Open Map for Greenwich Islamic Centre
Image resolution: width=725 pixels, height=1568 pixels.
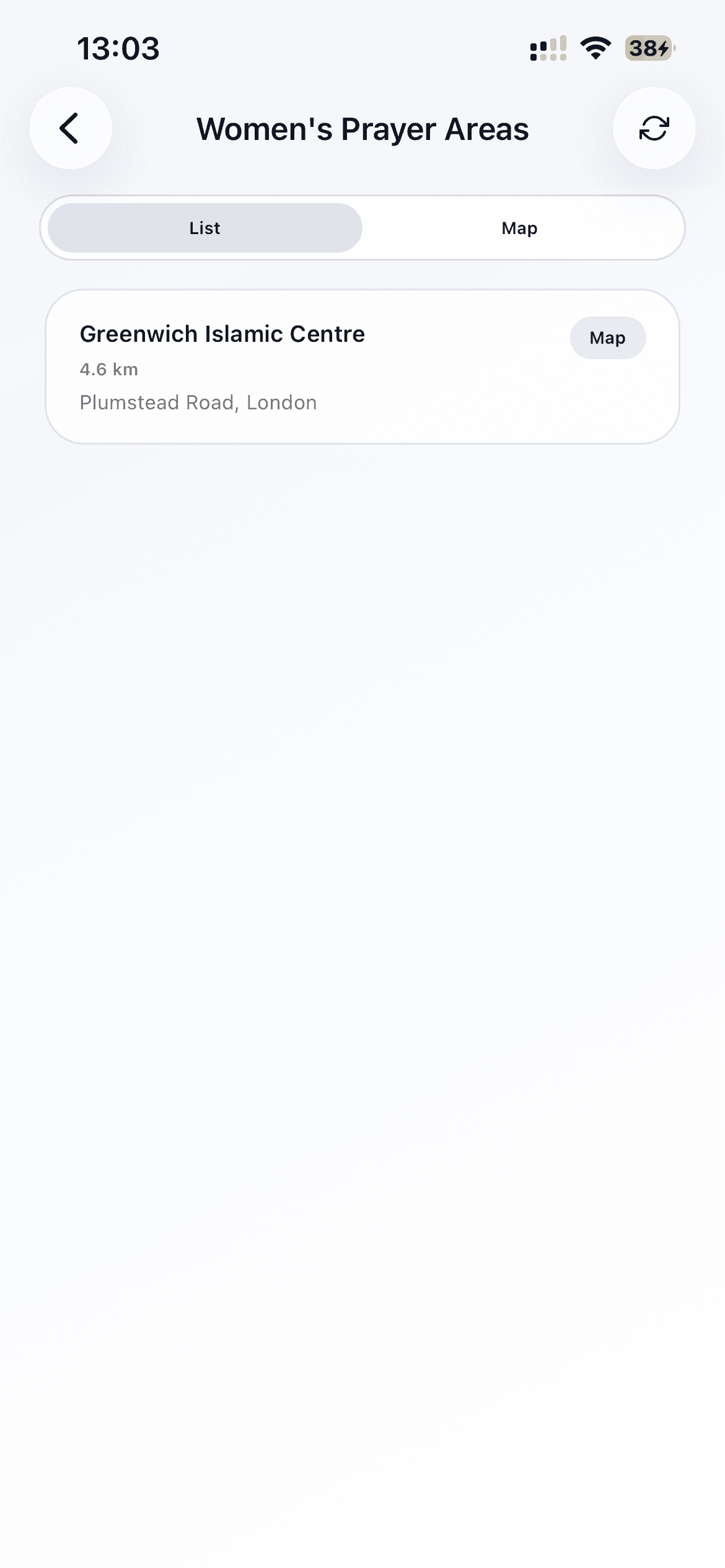[x=607, y=338]
